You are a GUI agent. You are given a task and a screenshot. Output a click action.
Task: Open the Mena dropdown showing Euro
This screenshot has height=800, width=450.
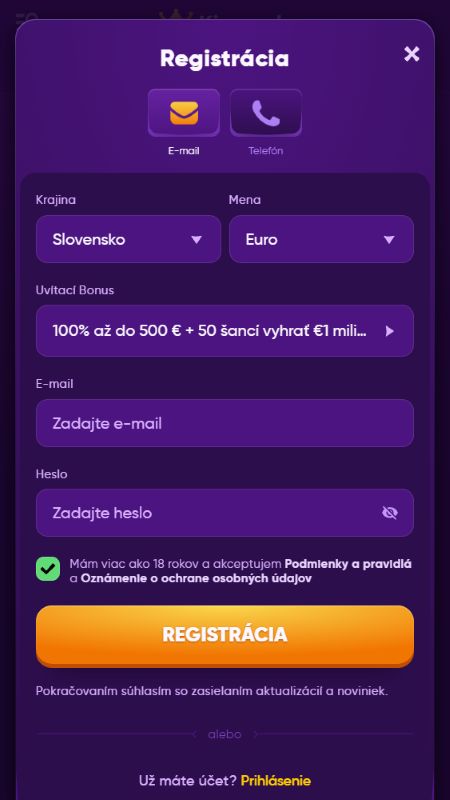[x=321, y=239]
